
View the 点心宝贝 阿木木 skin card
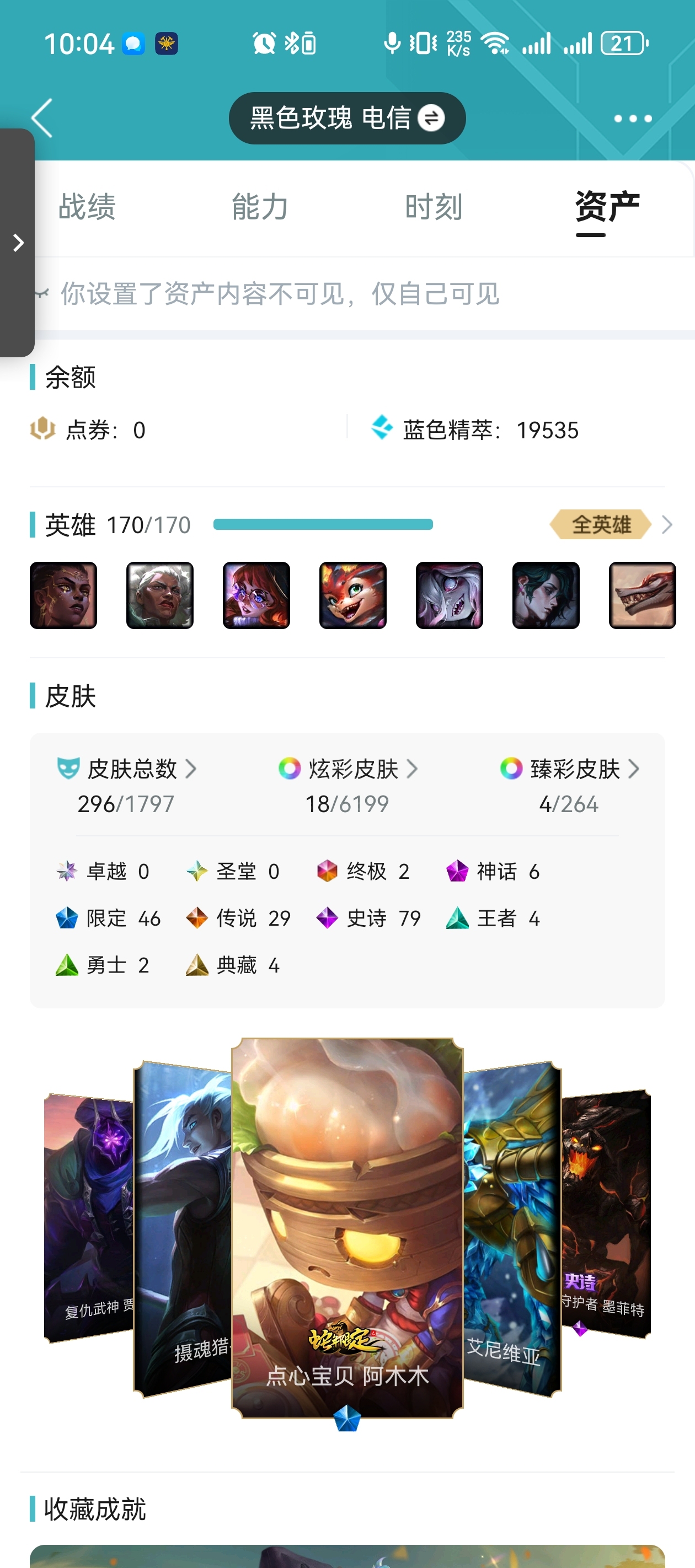pos(347,1228)
